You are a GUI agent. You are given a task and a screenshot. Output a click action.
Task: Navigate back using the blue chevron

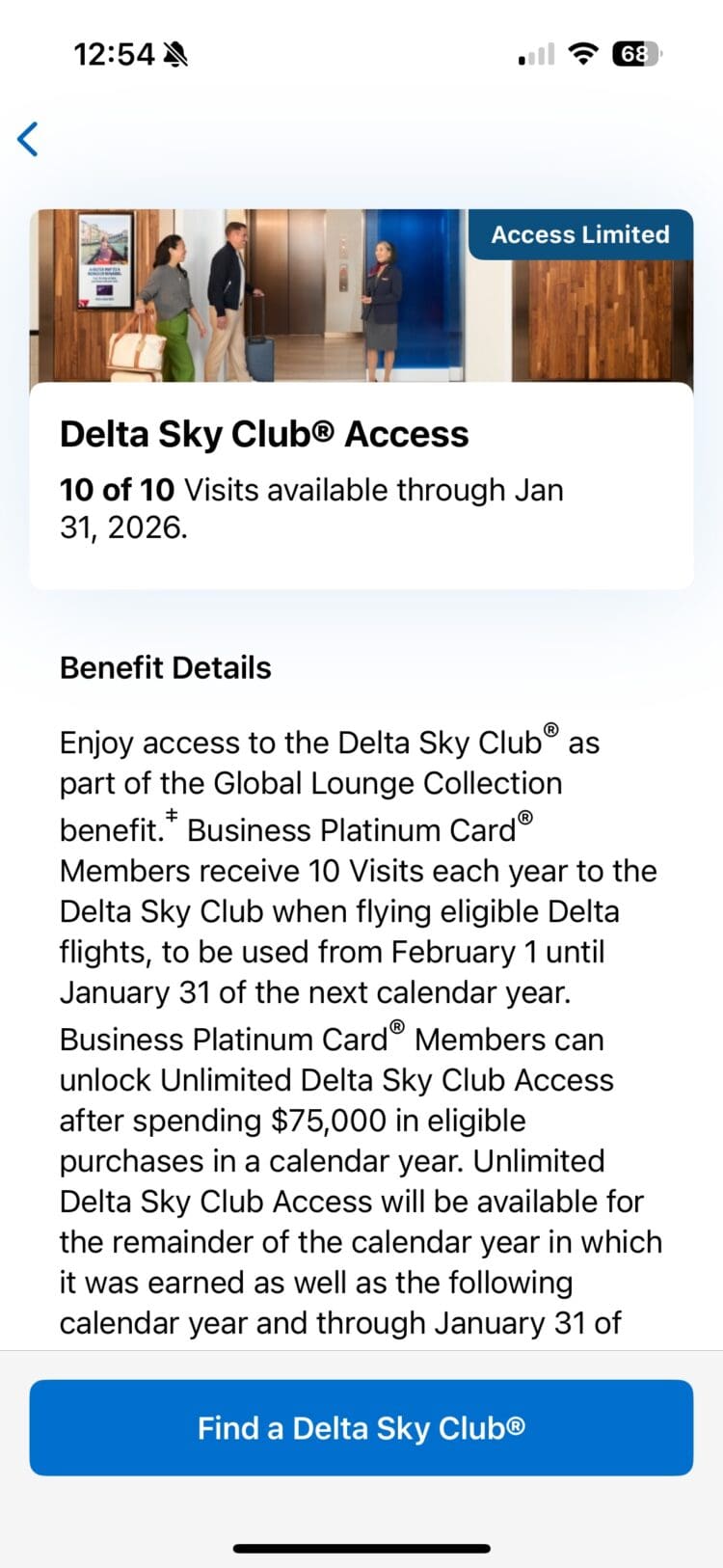(x=28, y=139)
